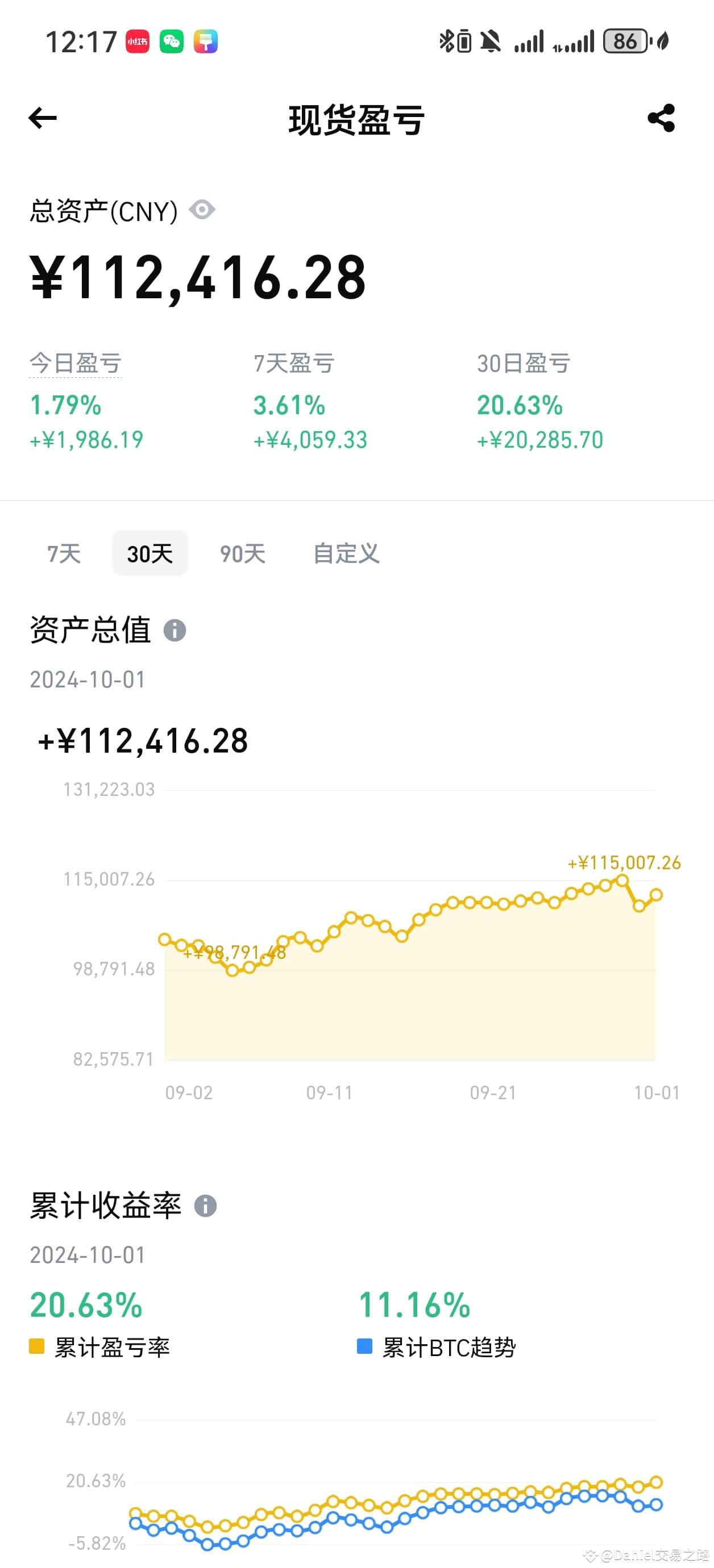Open the WeChat icon in the status bar
Image resolution: width=714 pixels, height=1568 pixels.
click(171, 41)
